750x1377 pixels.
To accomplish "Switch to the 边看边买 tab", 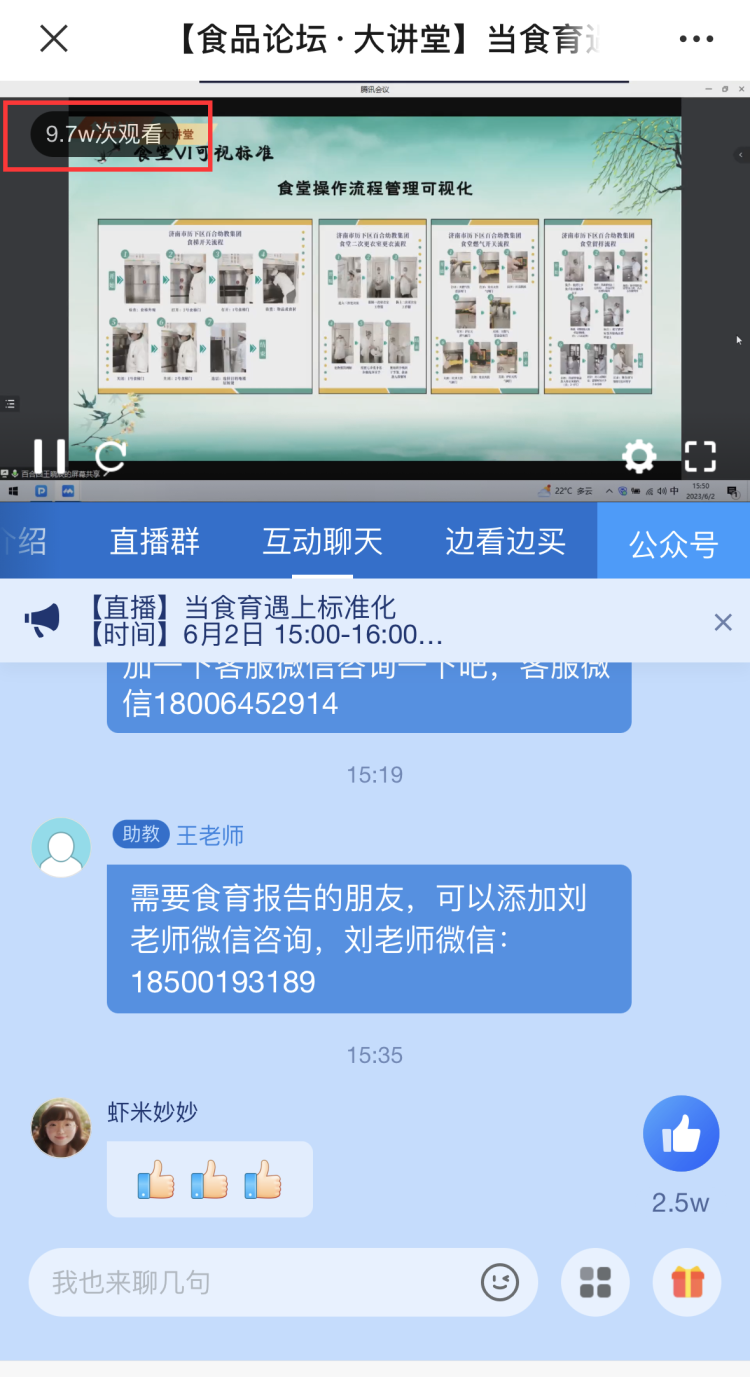I will coord(505,542).
